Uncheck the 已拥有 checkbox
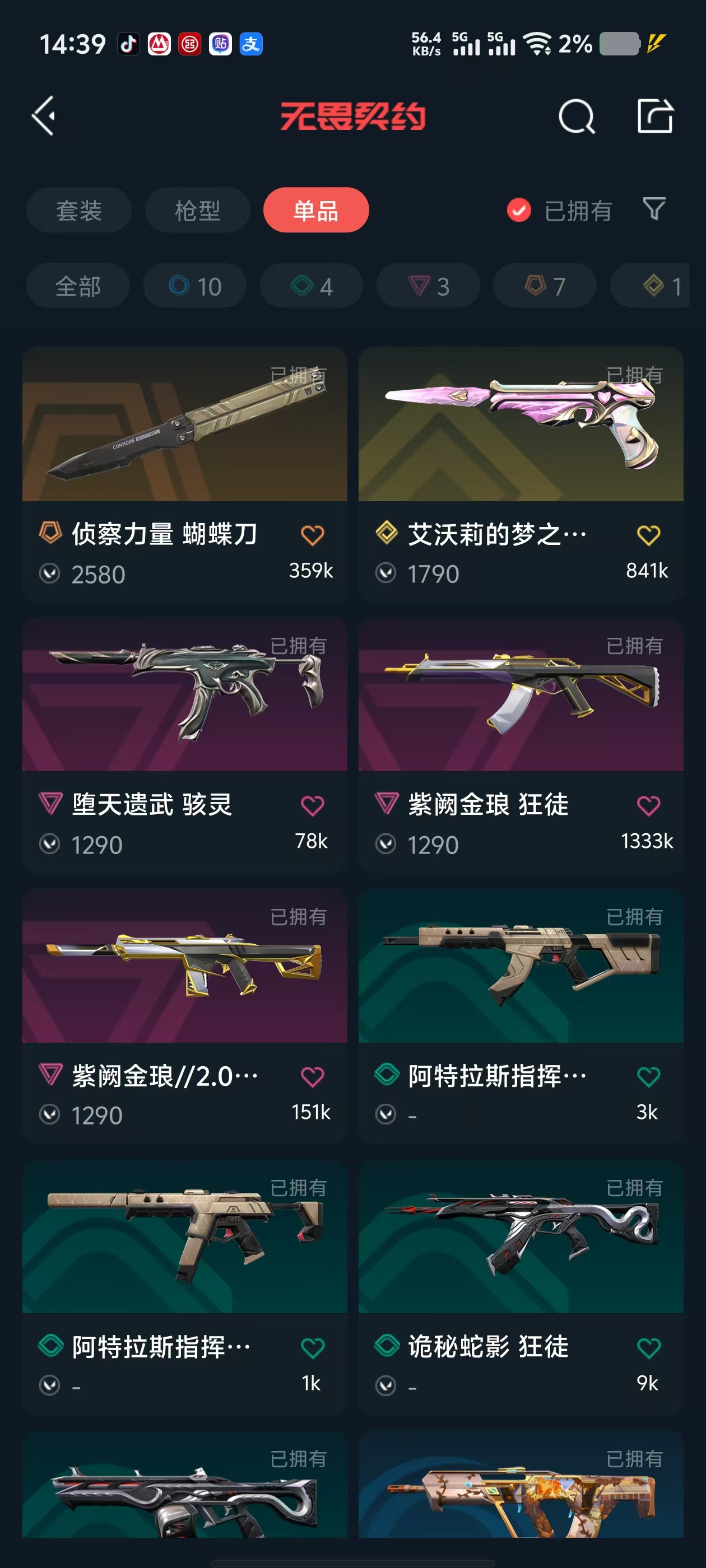The width and height of the screenshot is (706, 1568). [x=519, y=211]
